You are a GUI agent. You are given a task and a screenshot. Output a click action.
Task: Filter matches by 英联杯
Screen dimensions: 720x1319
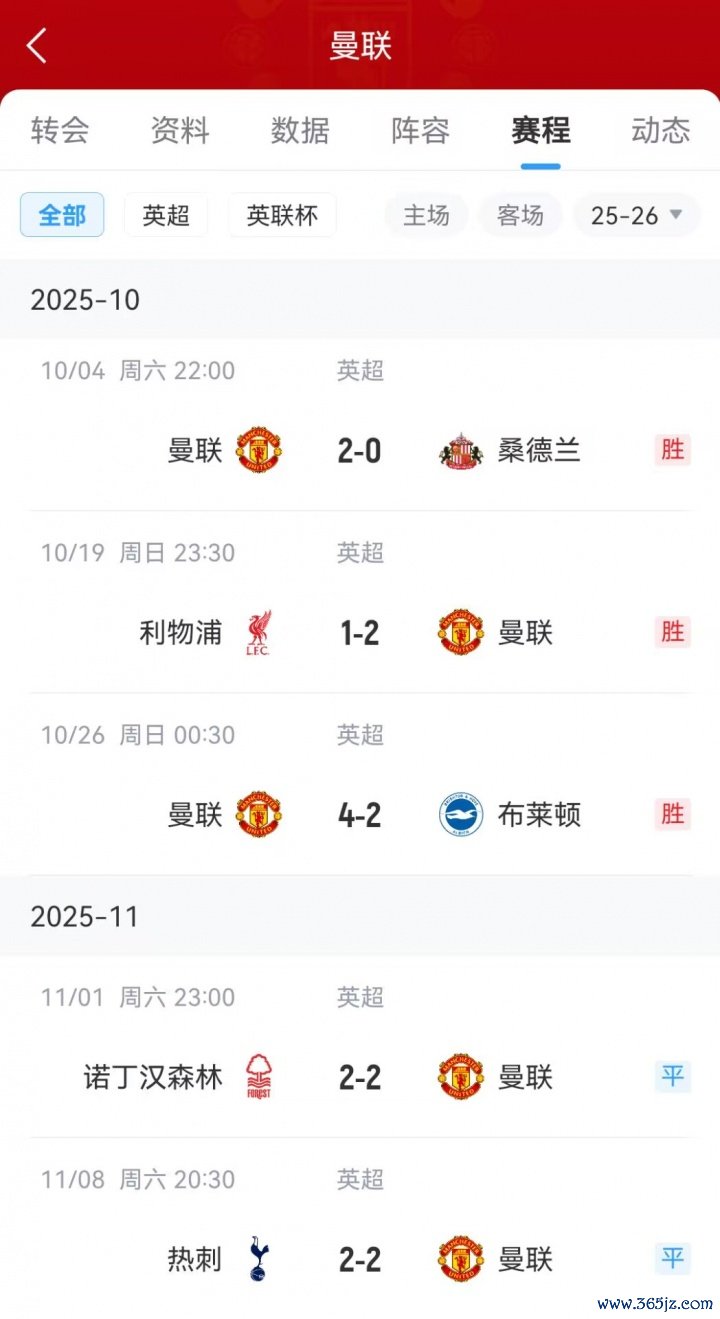click(282, 215)
